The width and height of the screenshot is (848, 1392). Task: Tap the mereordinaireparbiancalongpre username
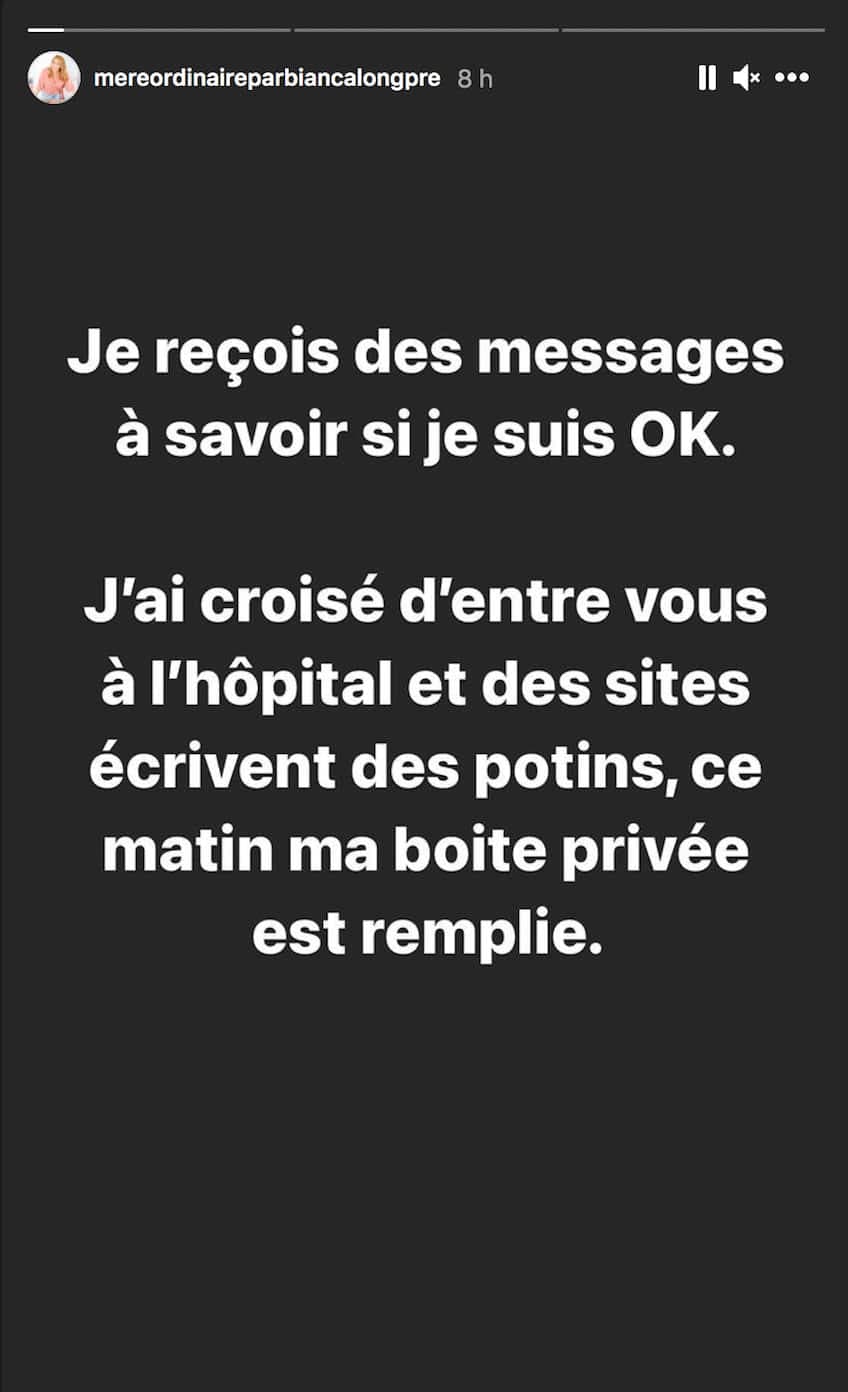coord(267,79)
